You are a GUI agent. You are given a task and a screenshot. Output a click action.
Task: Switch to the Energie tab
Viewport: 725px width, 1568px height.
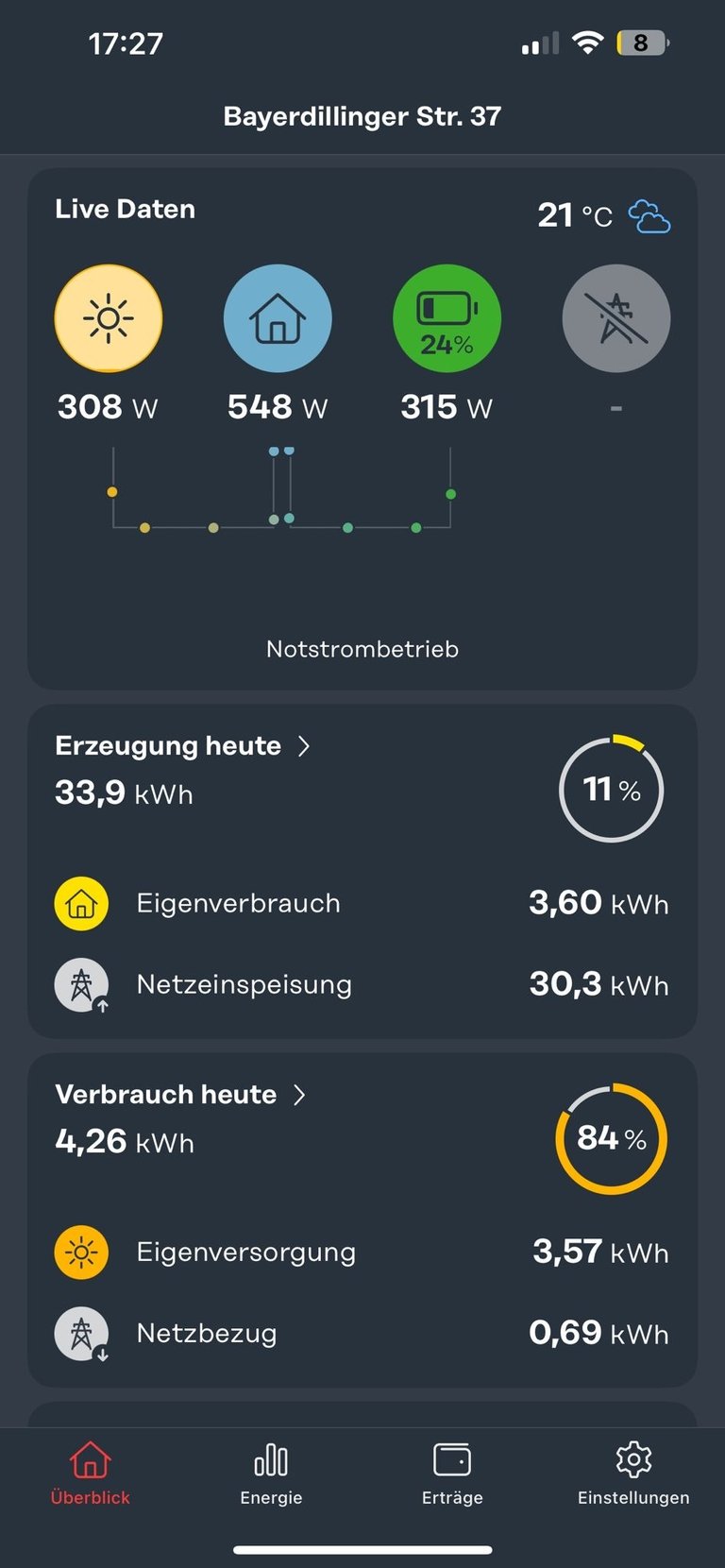tap(271, 1474)
